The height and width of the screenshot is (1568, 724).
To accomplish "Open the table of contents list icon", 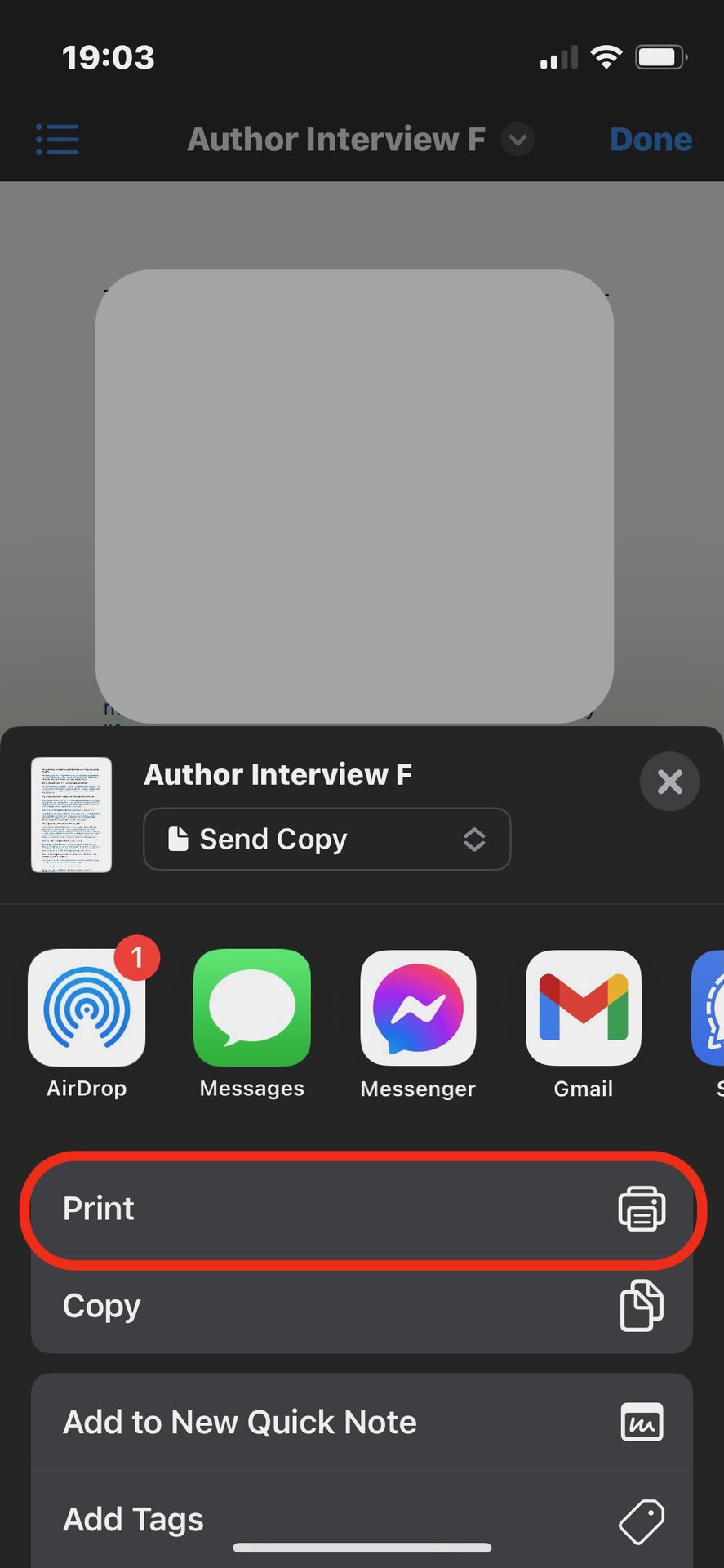I will 57,140.
